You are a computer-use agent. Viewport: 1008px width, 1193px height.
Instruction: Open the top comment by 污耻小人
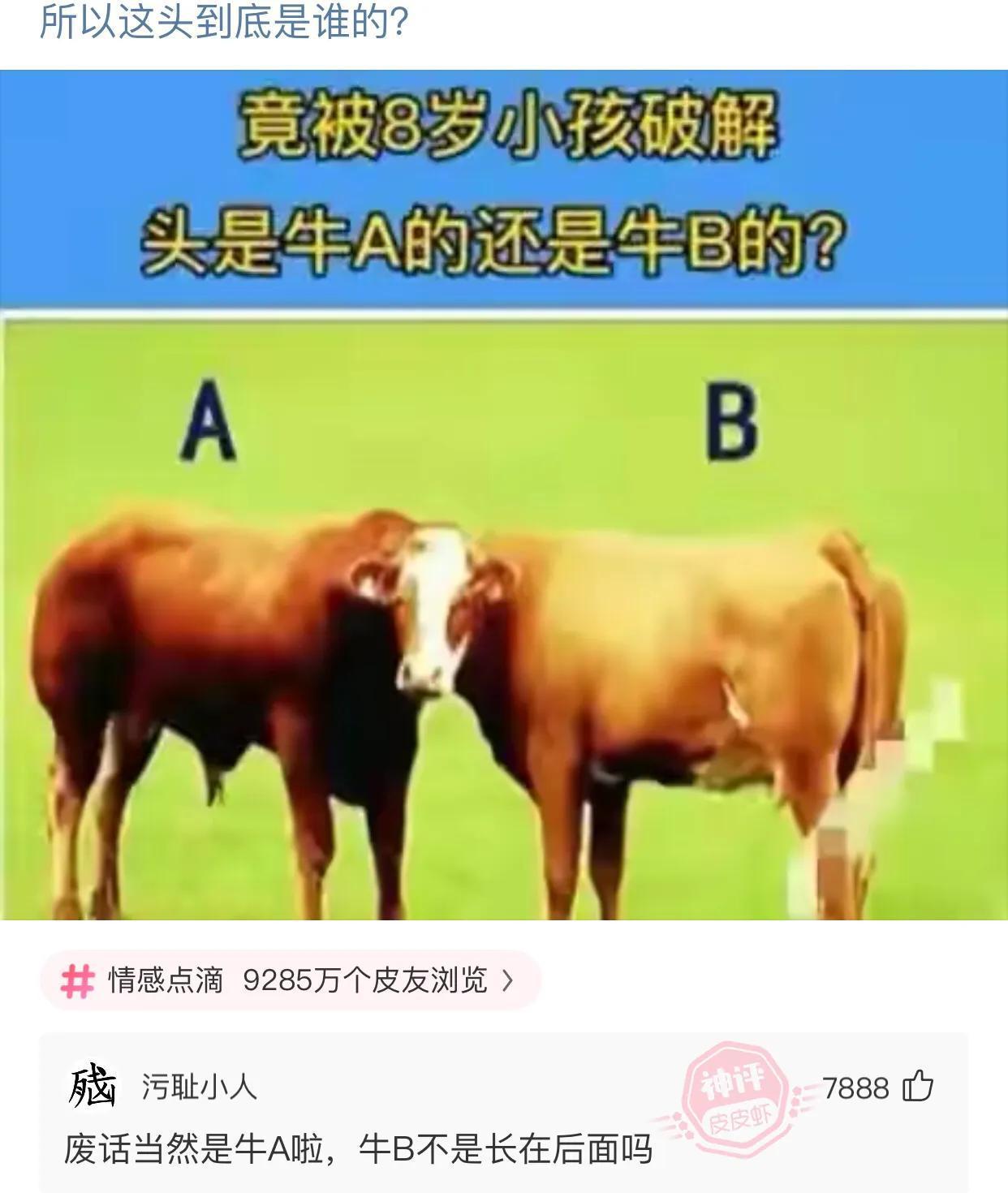tap(357, 1150)
